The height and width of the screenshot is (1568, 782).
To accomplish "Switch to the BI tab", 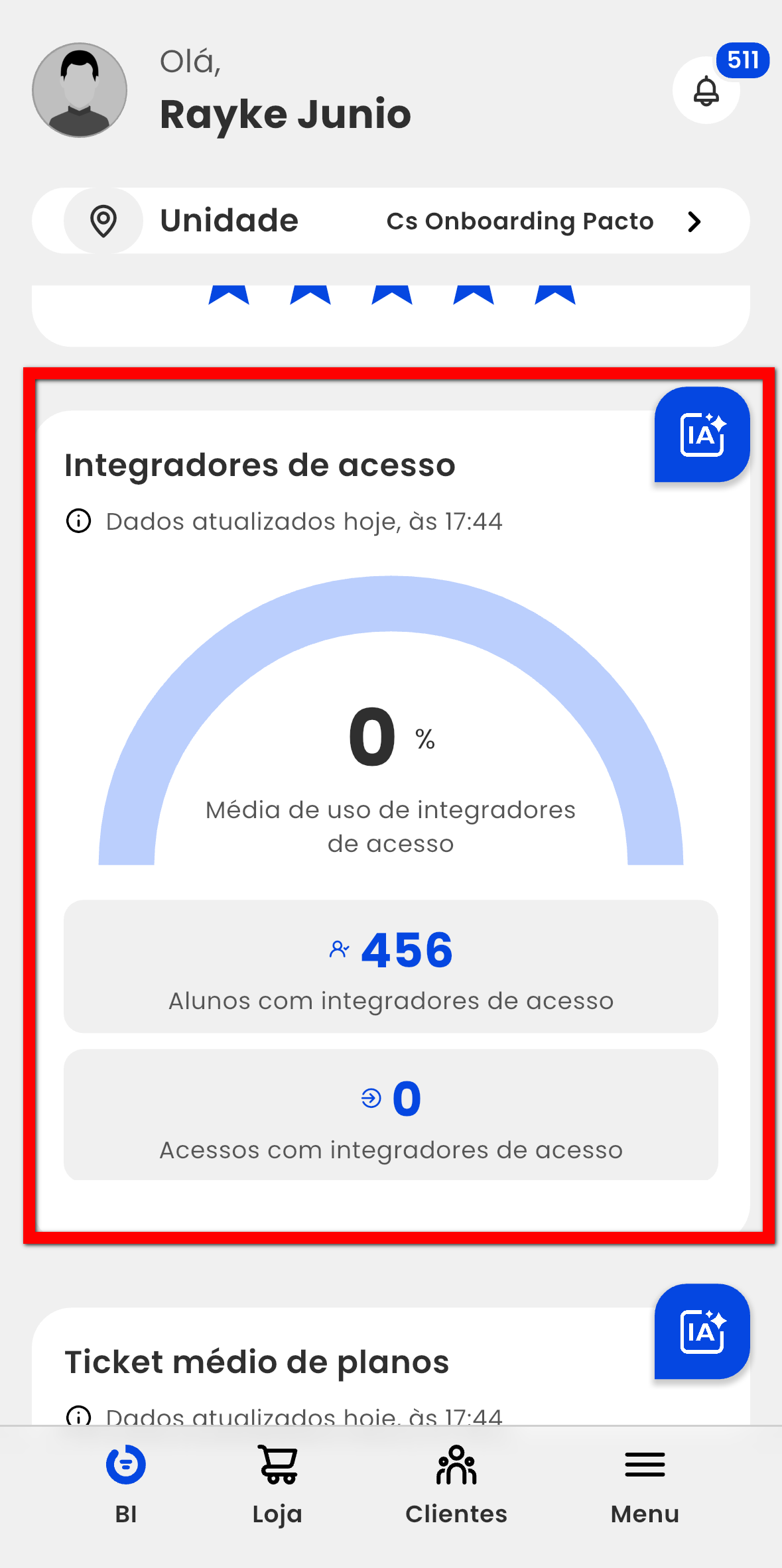I will click(x=126, y=1483).
